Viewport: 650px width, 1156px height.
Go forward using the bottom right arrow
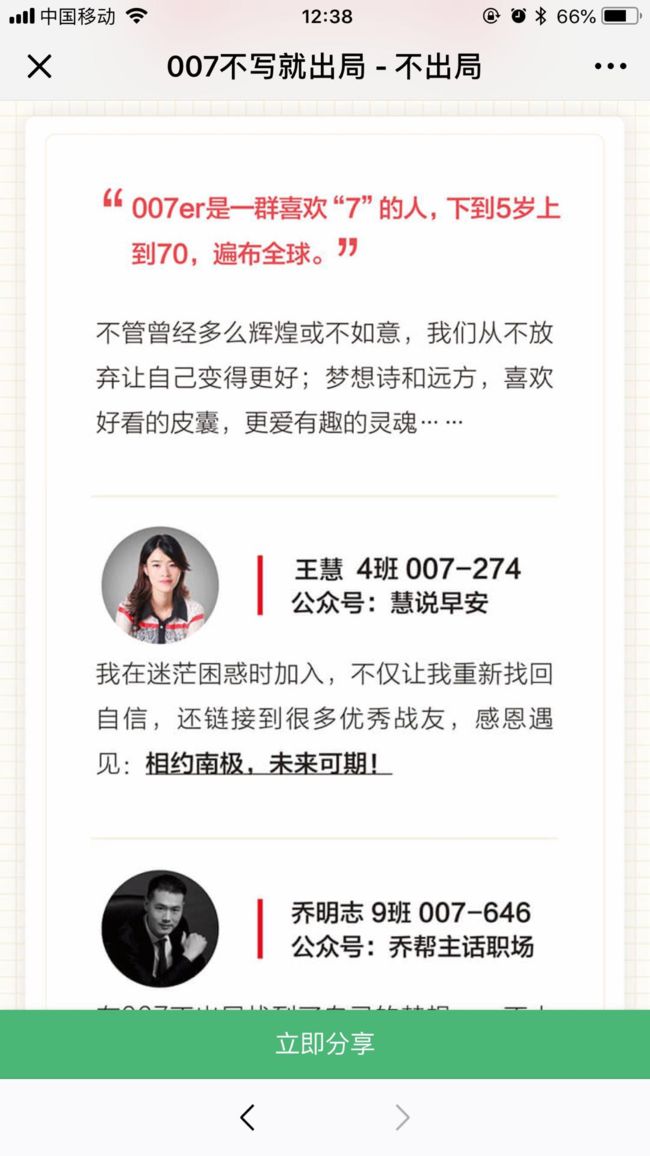pyautogui.click(x=402, y=1117)
